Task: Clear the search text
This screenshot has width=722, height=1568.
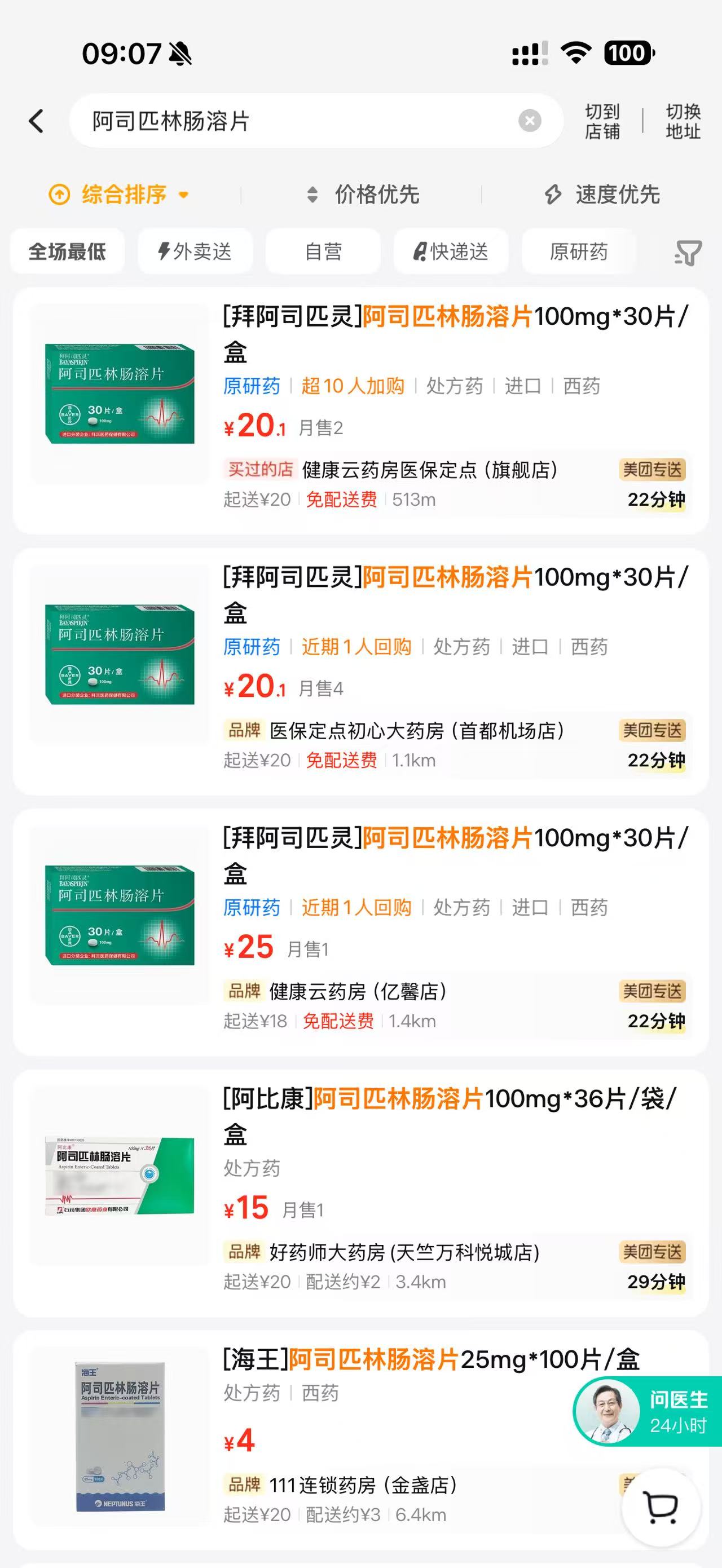Action: pyautogui.click(x=530, y=121)
